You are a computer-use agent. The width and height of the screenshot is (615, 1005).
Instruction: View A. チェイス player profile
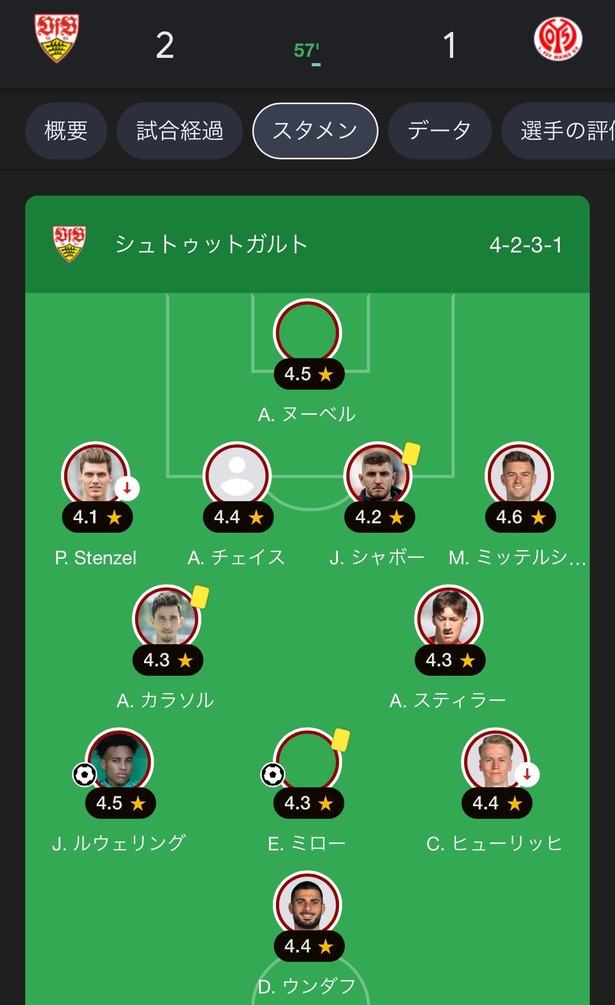[x=237, y=504]
